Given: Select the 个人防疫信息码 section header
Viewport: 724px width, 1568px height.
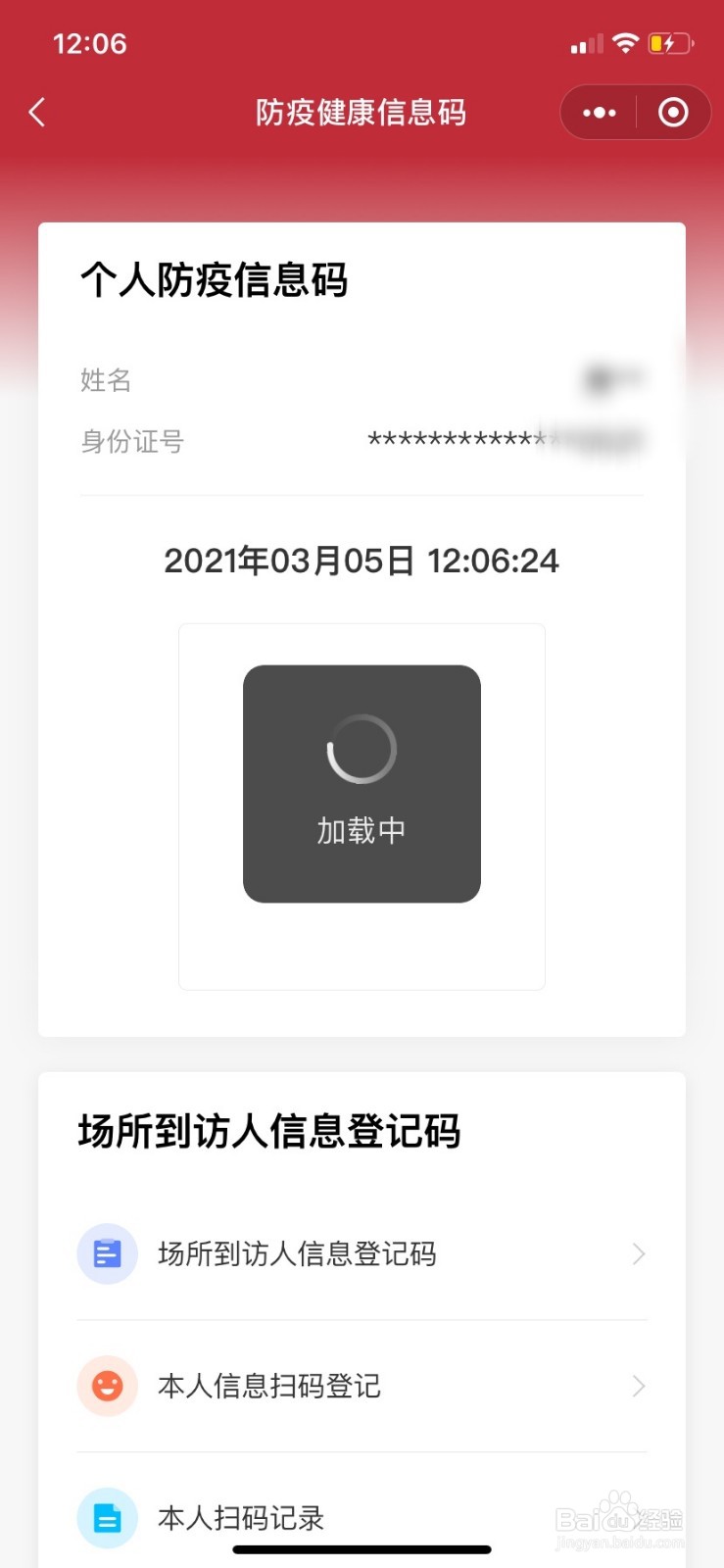Looking at the screenshot, I should [x=217, y=280].
